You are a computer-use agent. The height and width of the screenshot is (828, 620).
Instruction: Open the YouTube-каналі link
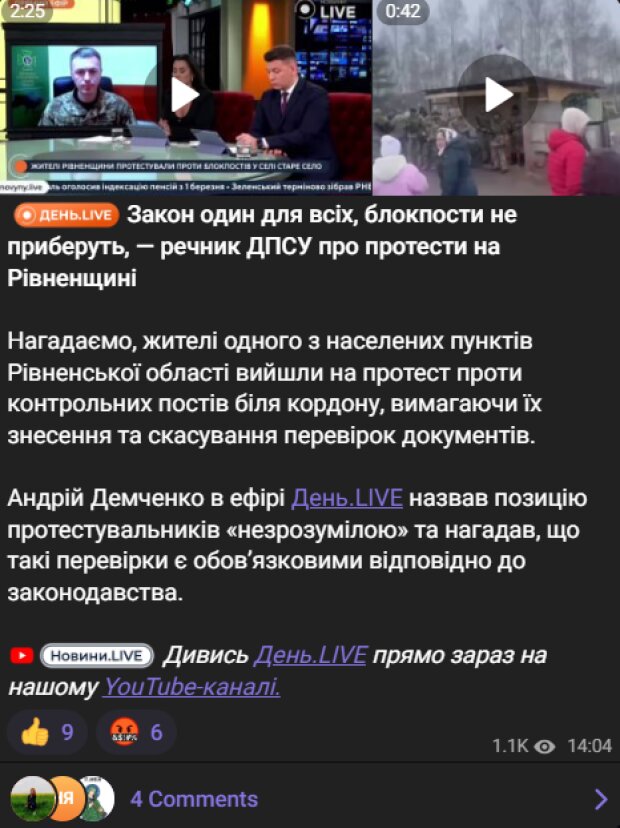(x=191, y=686)
